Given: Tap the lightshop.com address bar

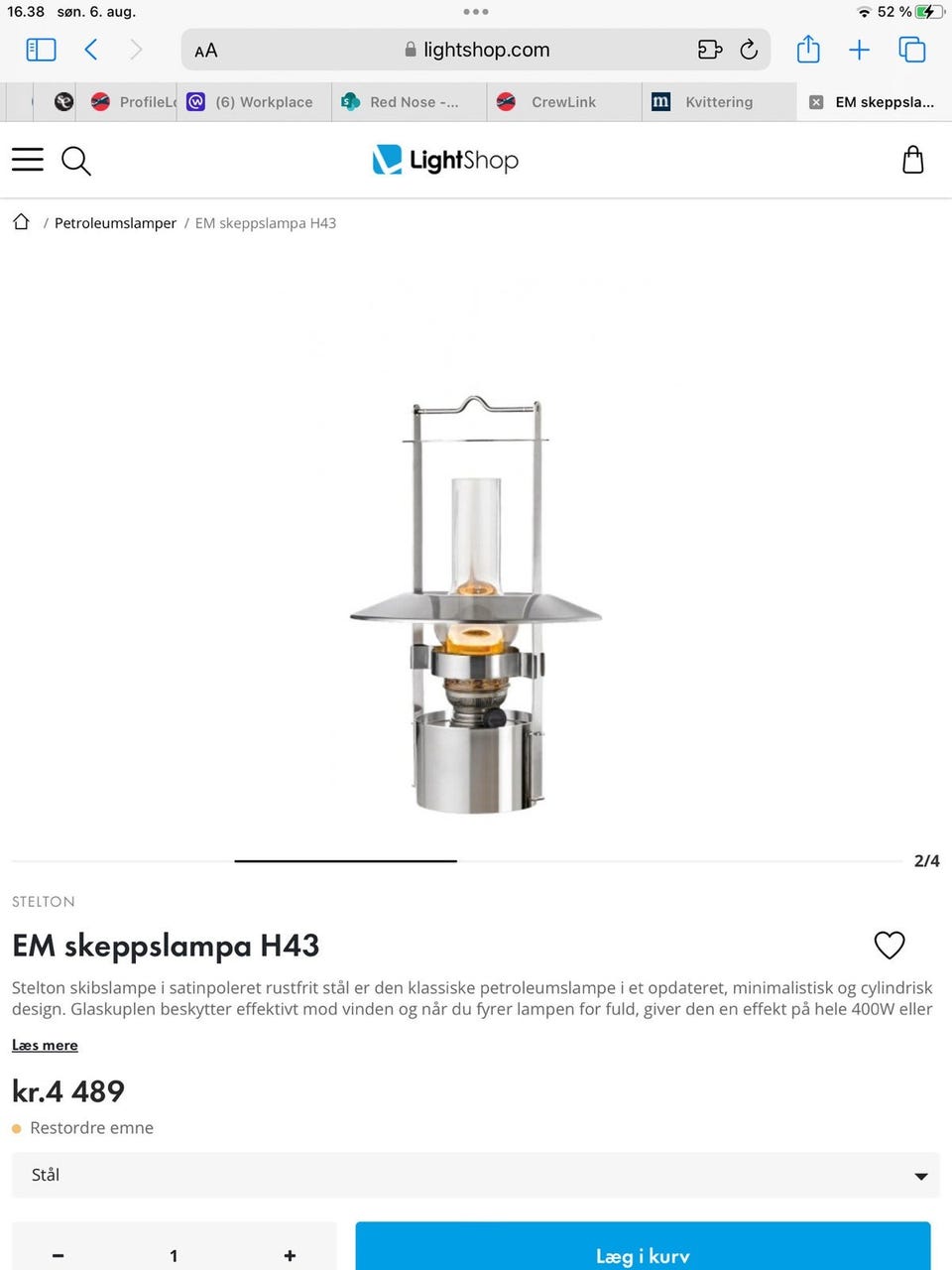Looking at the screenshot, I should point(476,50).
